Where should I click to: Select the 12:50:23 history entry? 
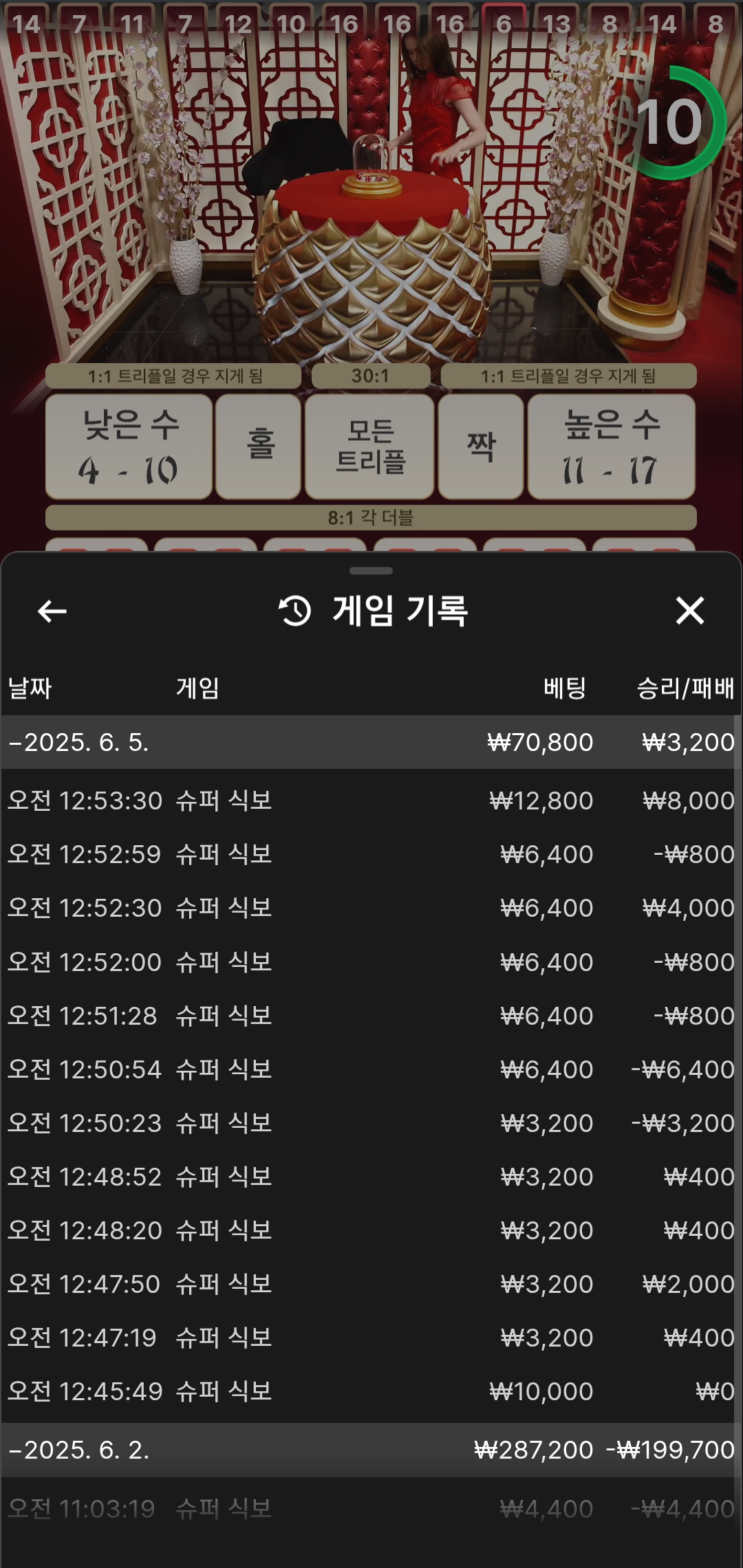[370, 1122]
